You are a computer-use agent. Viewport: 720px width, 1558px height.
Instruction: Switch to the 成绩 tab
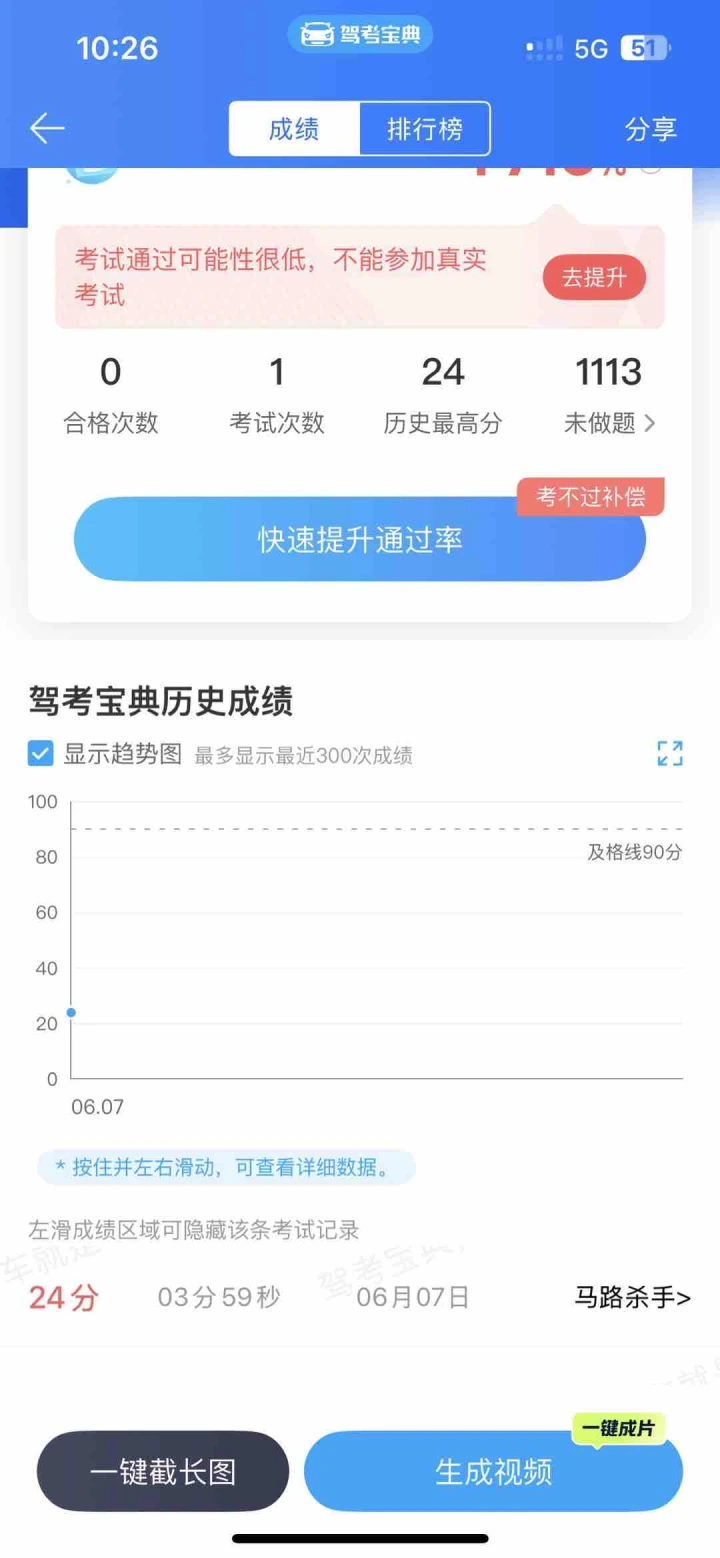tap(294, 129)
